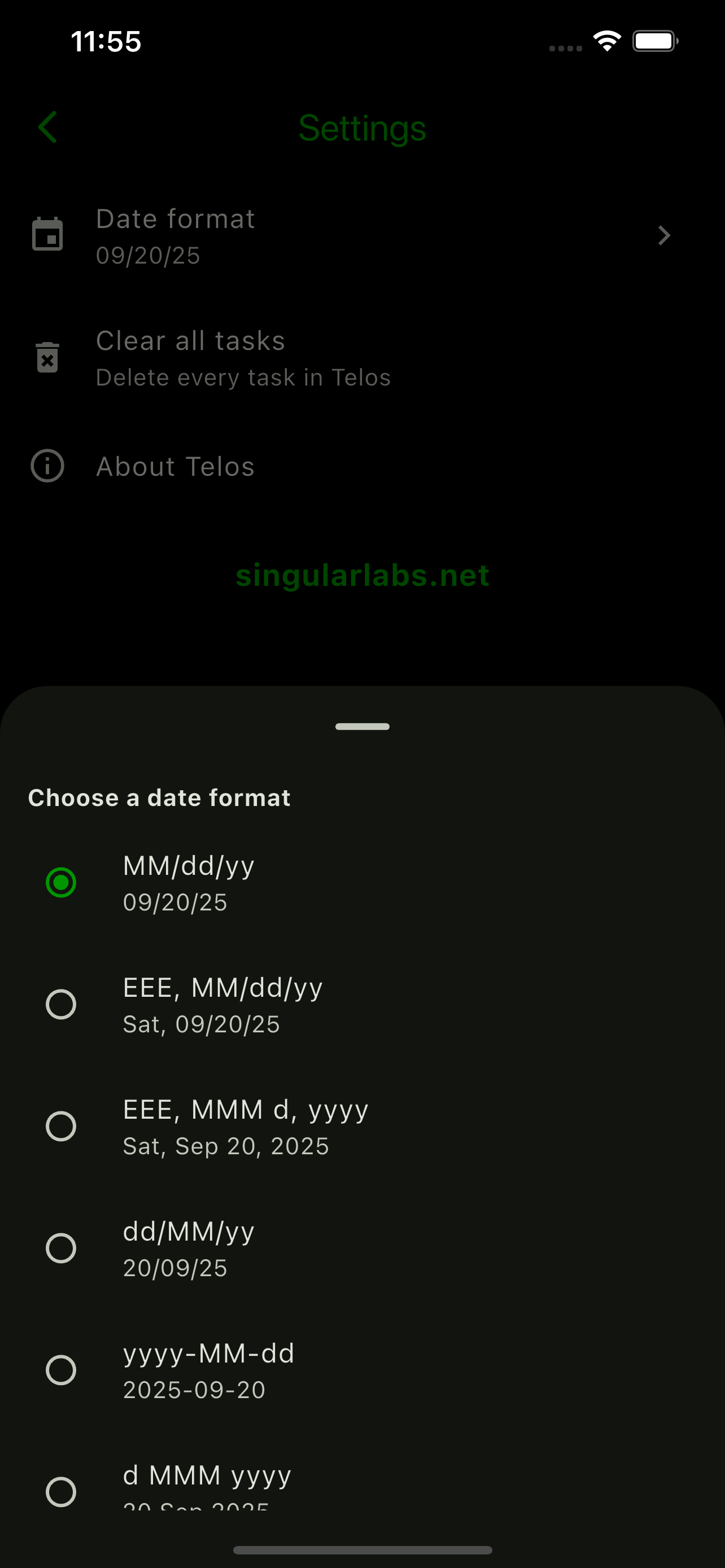Pick the EEE, MMM d, yyyy format
The width and height of the screenshot is (725, 1568).
pos(61,1126)
